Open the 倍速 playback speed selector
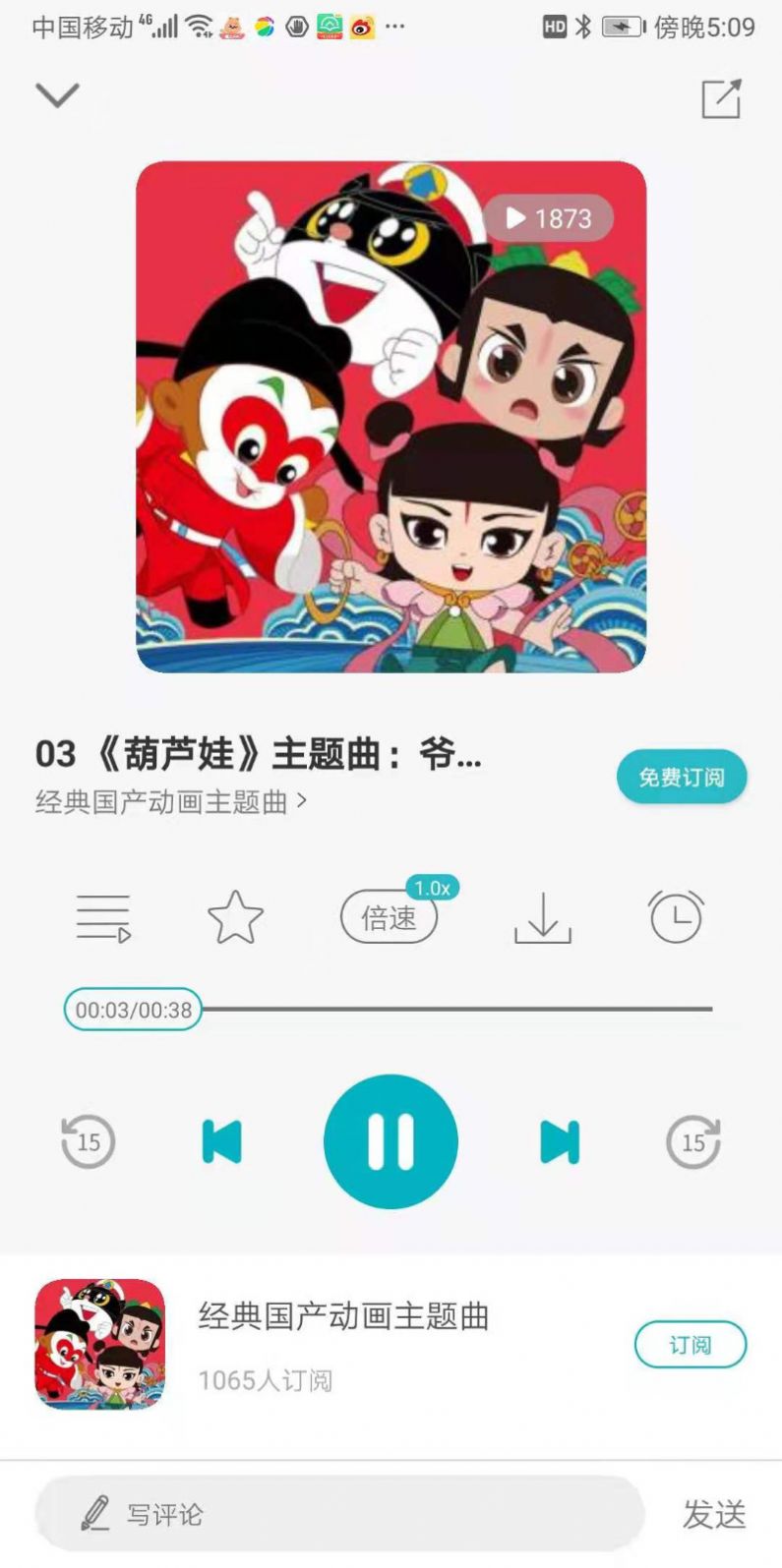782x1568 pixels. point(390,917)
